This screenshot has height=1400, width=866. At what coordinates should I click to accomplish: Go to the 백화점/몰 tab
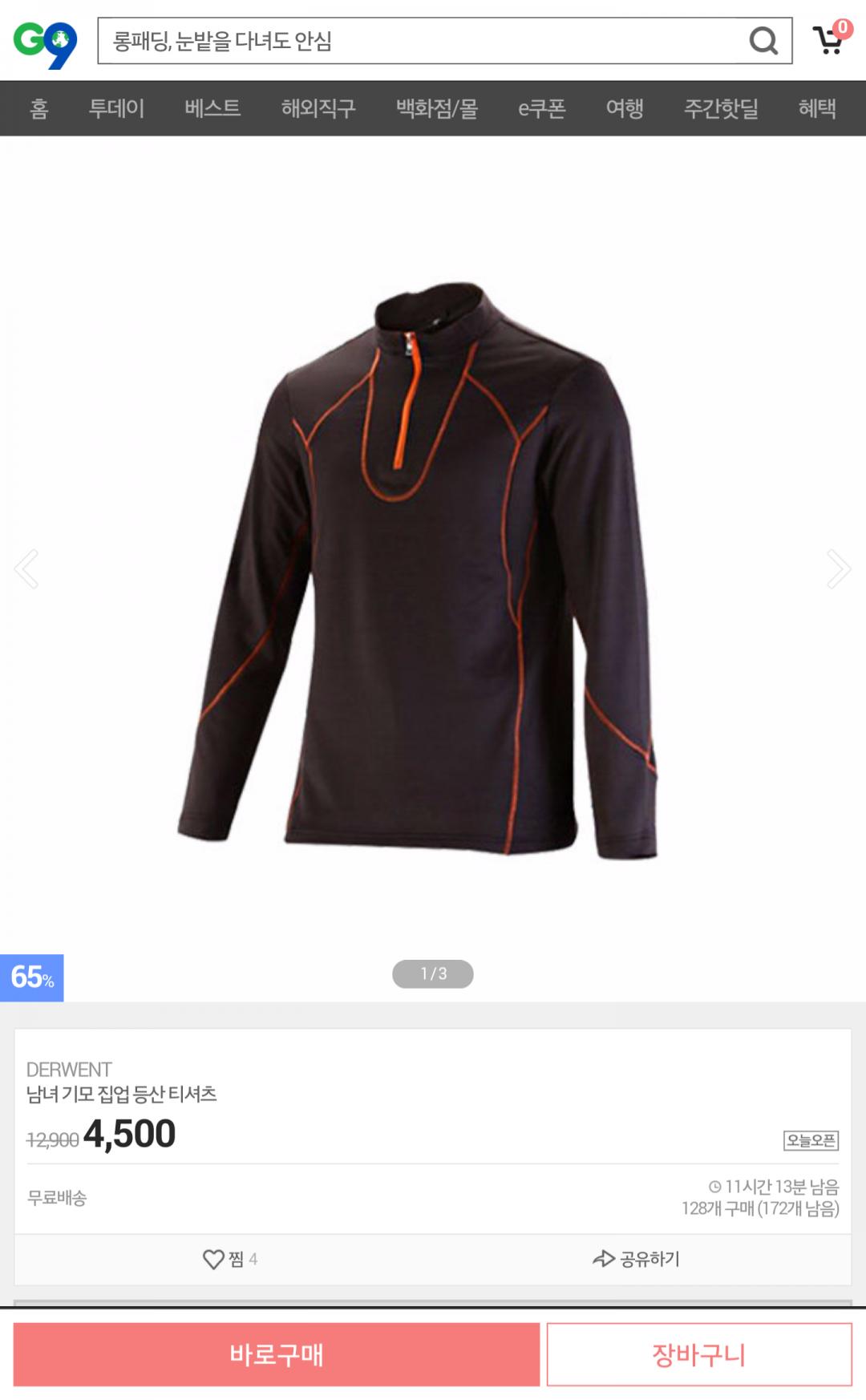(437, 108)
